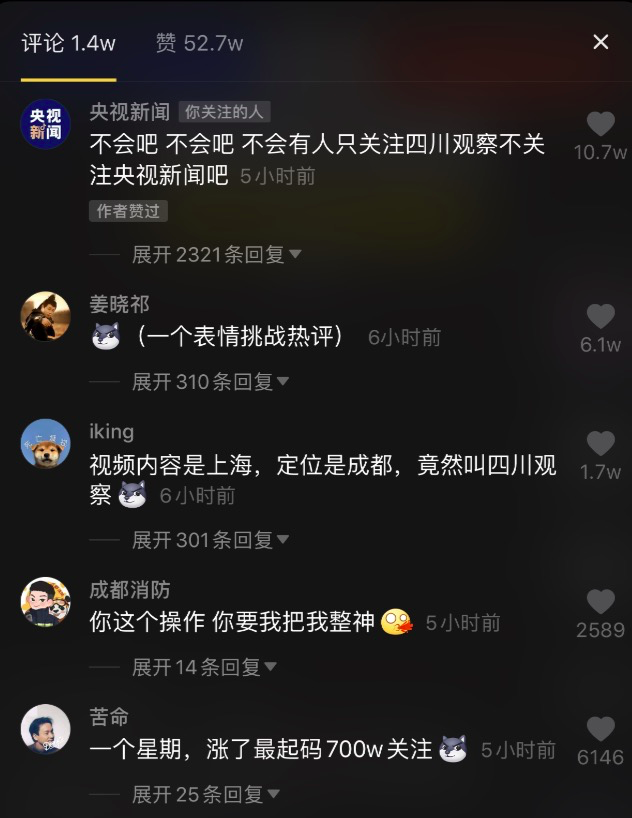Close the comments panel
The image size is (632, 818).
click(x=600, y=42)
